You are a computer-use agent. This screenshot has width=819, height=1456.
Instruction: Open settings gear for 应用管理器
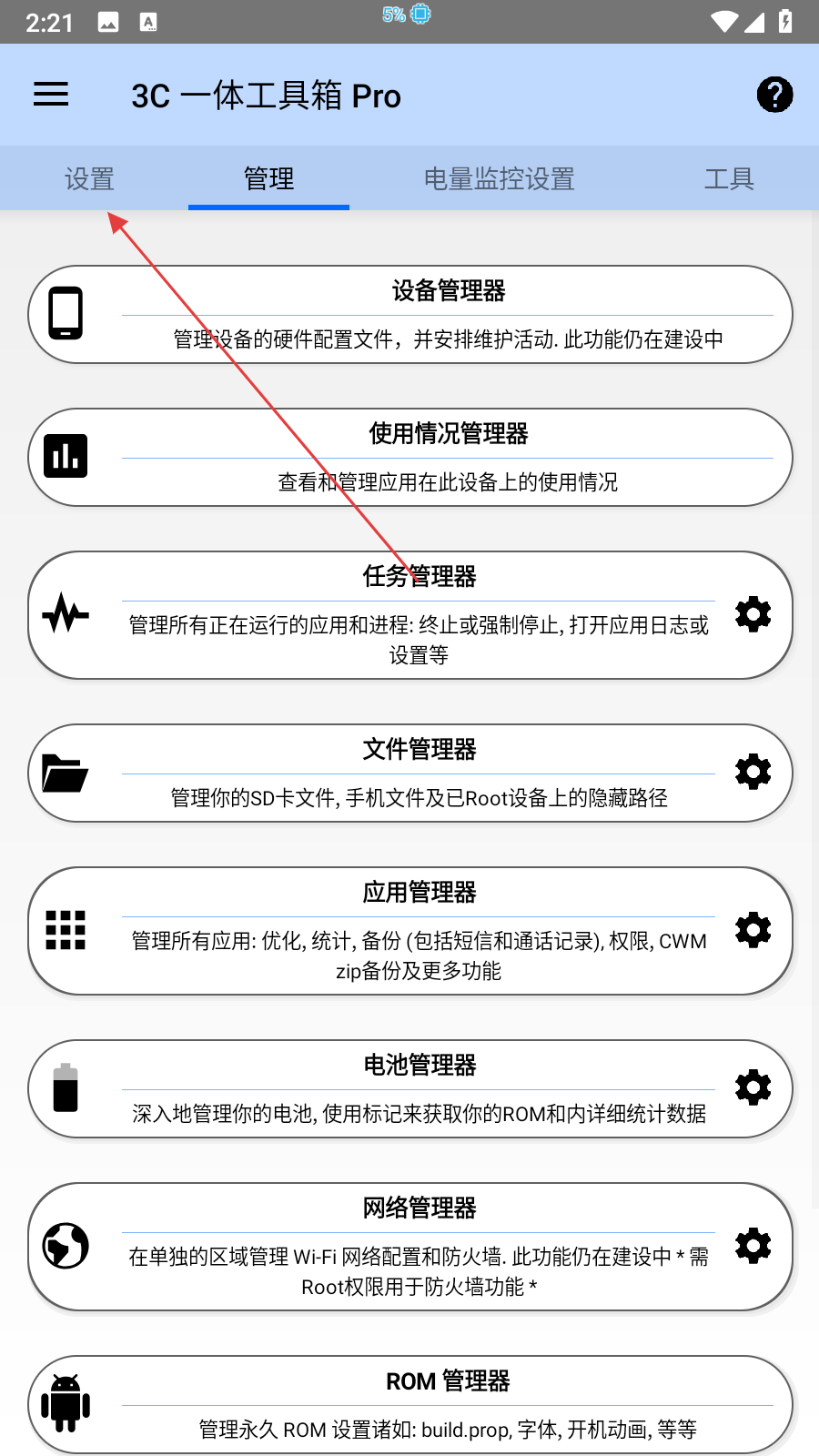[753, 930]
